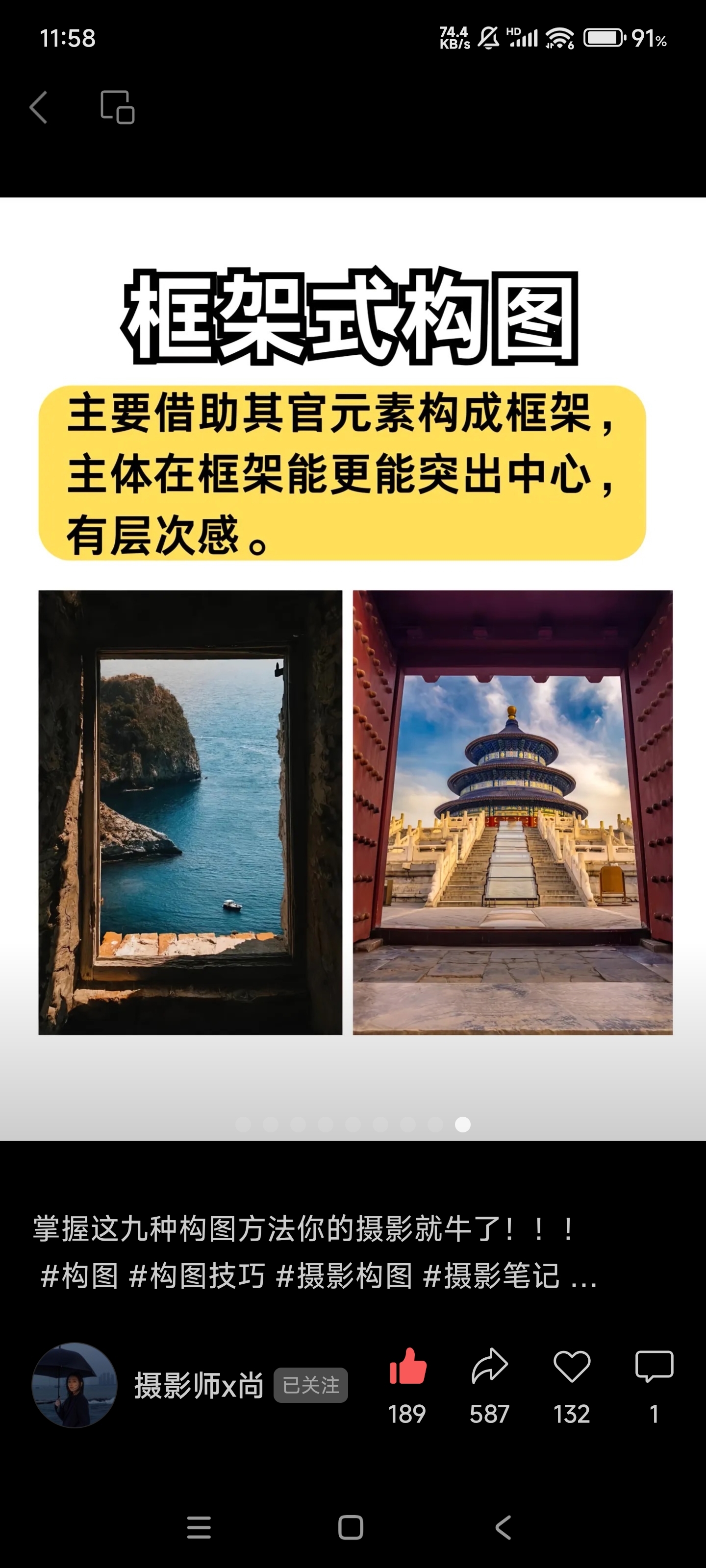Open recent apps from the system navigation bar
This screenshot has height=1568, width=706.
click(x=199, y=1528)
